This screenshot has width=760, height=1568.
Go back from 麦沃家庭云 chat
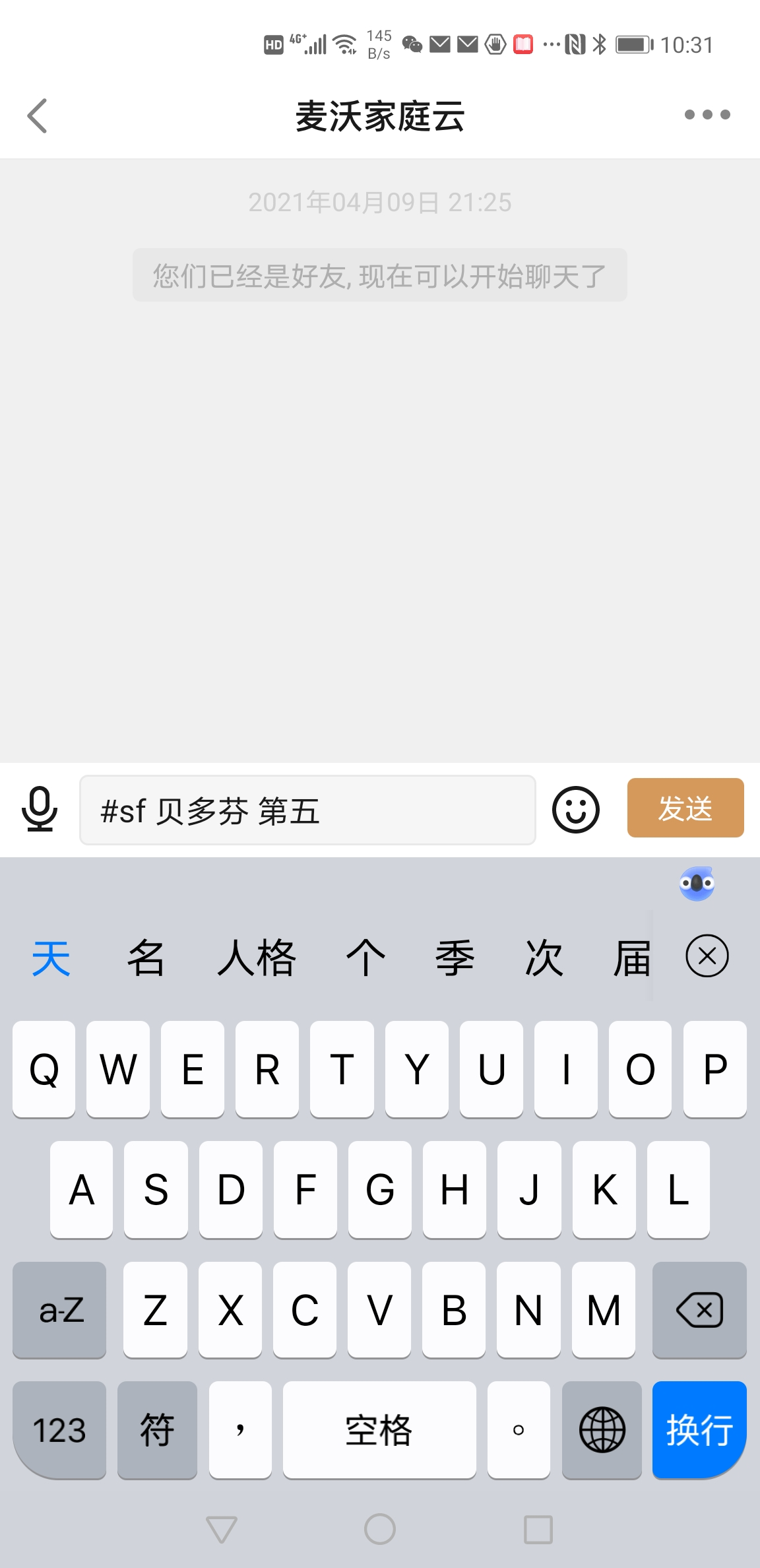click(x=38, y=116)
